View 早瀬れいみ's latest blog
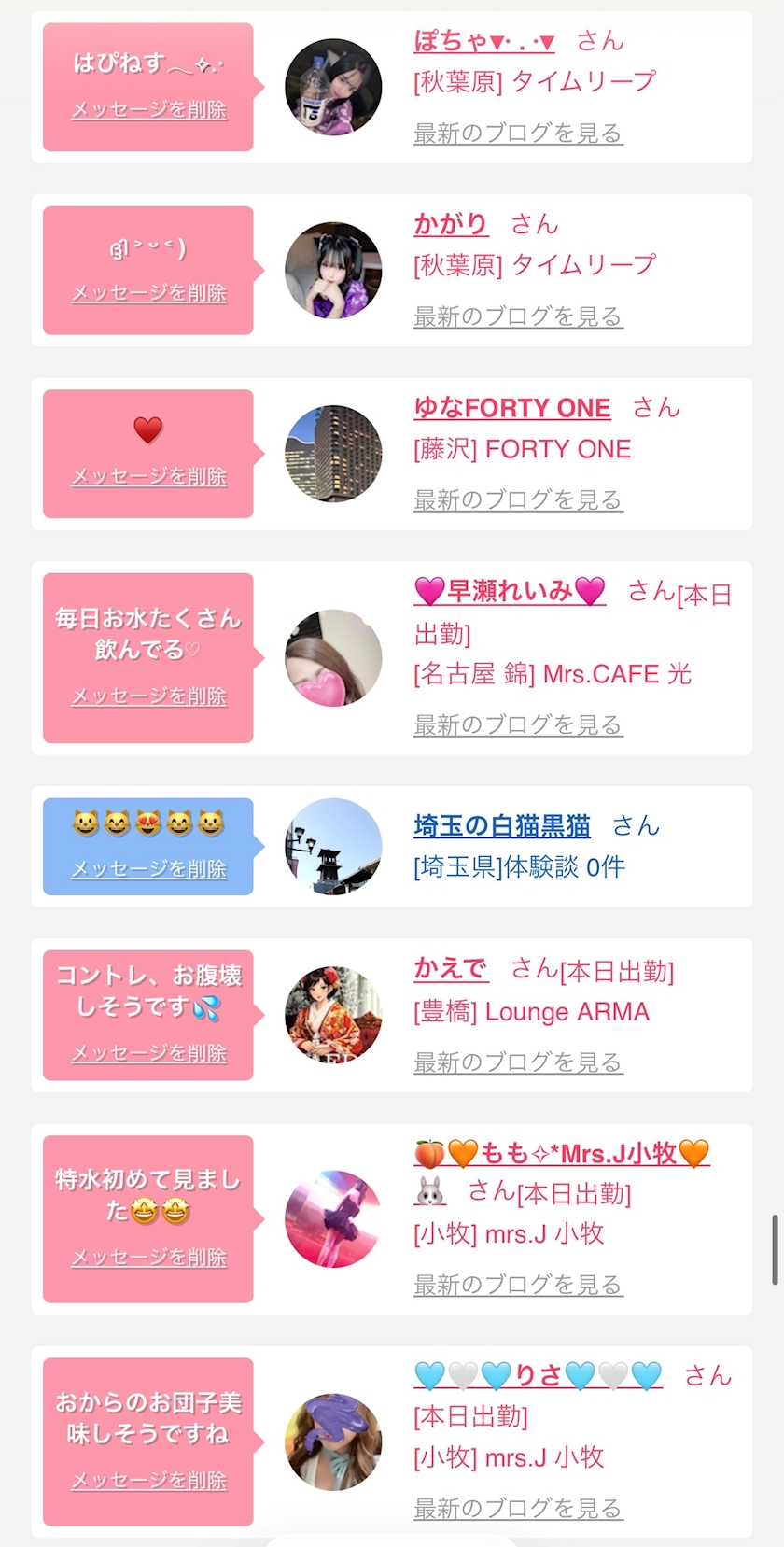 [517, 724]
